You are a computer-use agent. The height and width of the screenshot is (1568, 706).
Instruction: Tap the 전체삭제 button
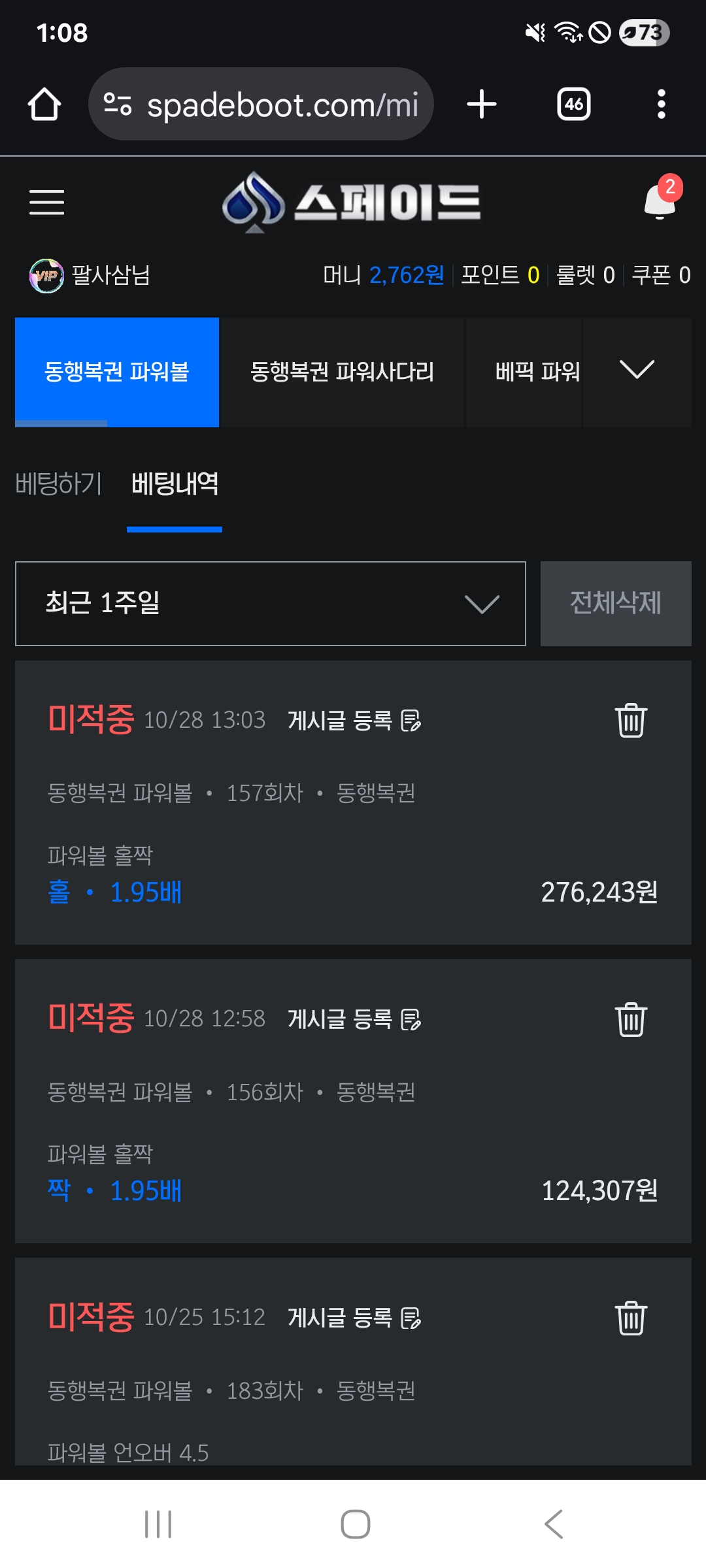point(615,603)
